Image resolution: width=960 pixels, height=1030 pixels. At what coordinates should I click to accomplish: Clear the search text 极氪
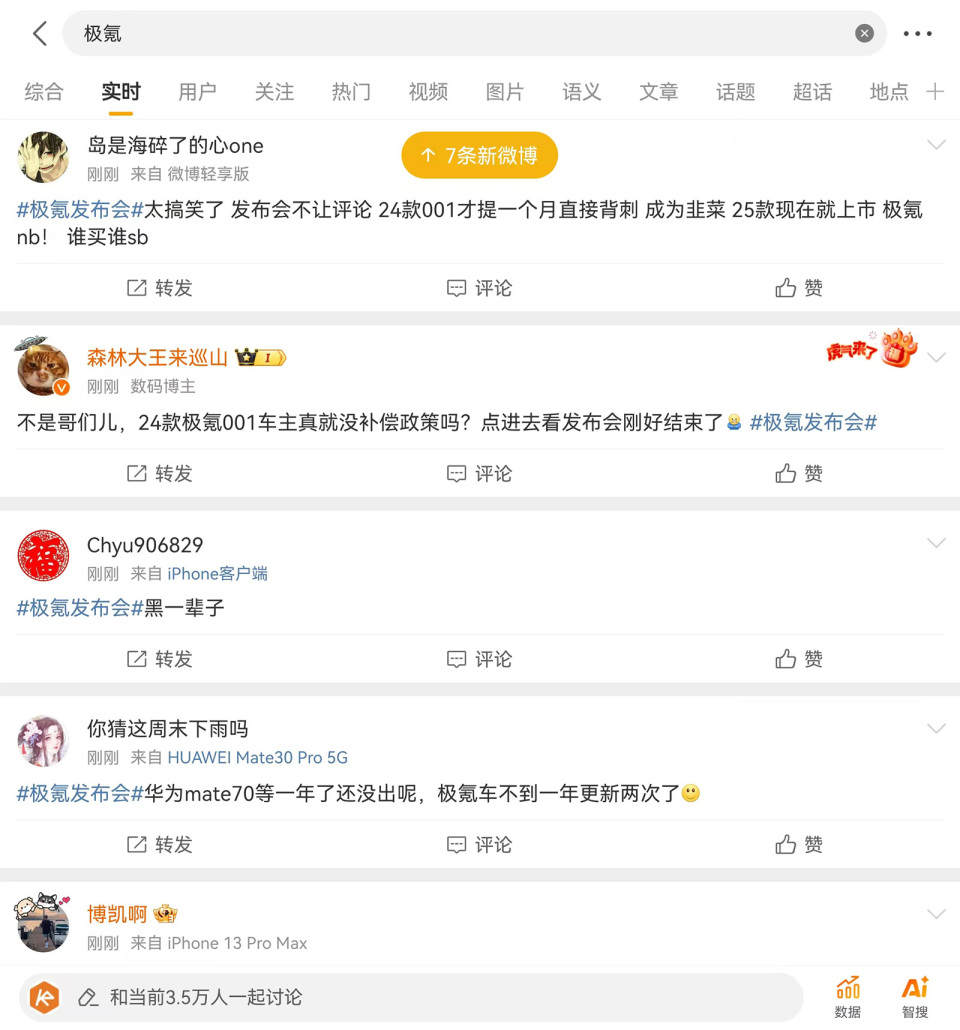coord(864,34)
